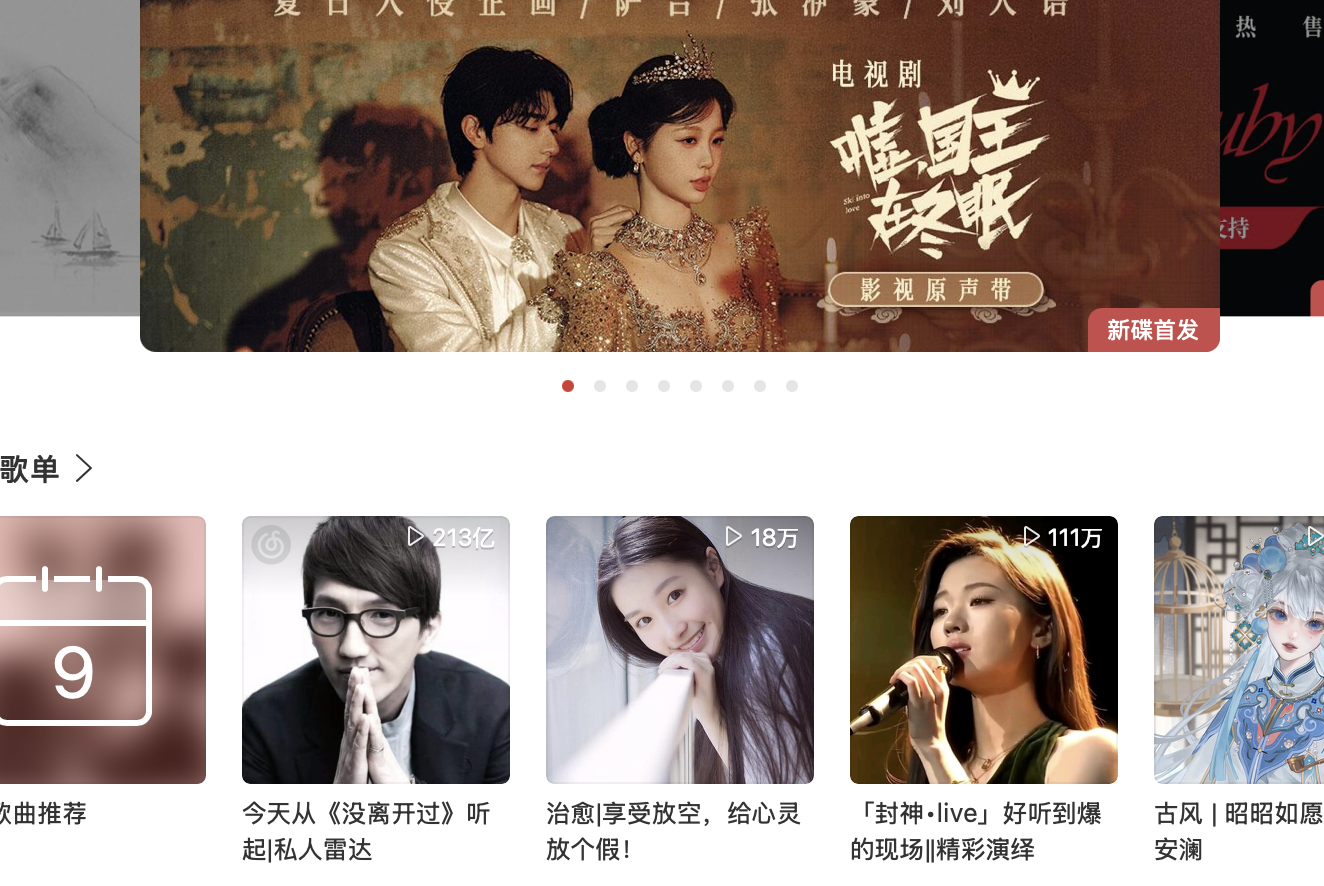Viewport: 1324px width, 886px height.
Task: Open playlist 治愈|享受放空，给心灵放个假！
Action: tap(680, 650)
